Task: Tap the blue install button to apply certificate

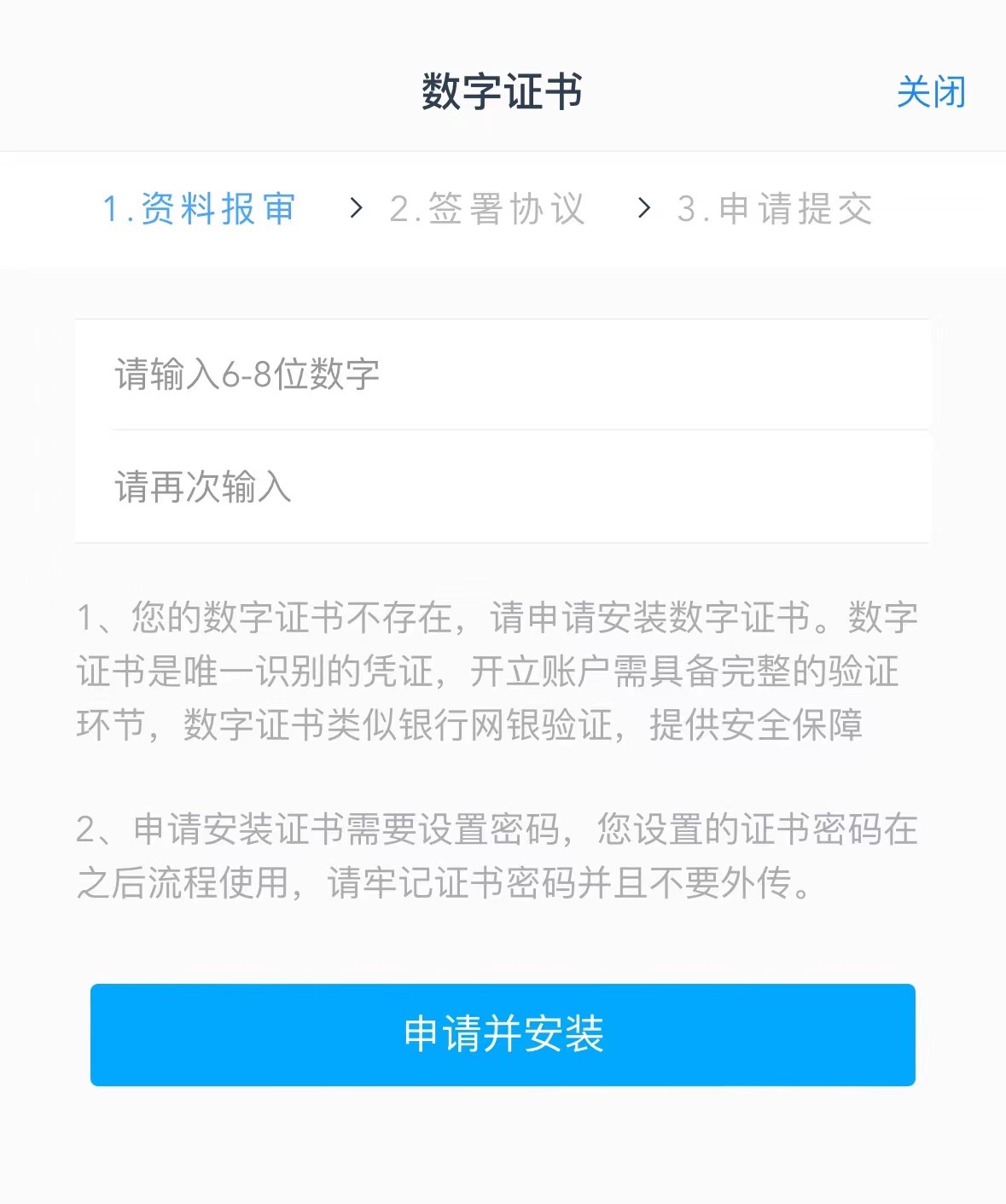Action: 503,1035
